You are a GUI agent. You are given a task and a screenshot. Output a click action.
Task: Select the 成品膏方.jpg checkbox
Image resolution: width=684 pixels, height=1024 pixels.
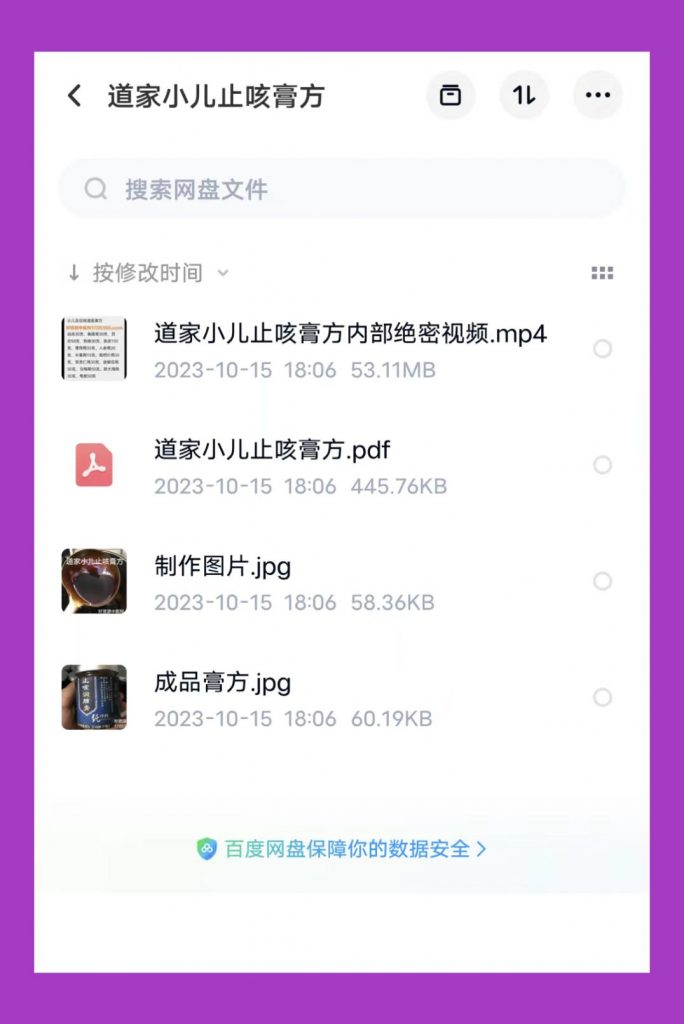pos(602,697)
